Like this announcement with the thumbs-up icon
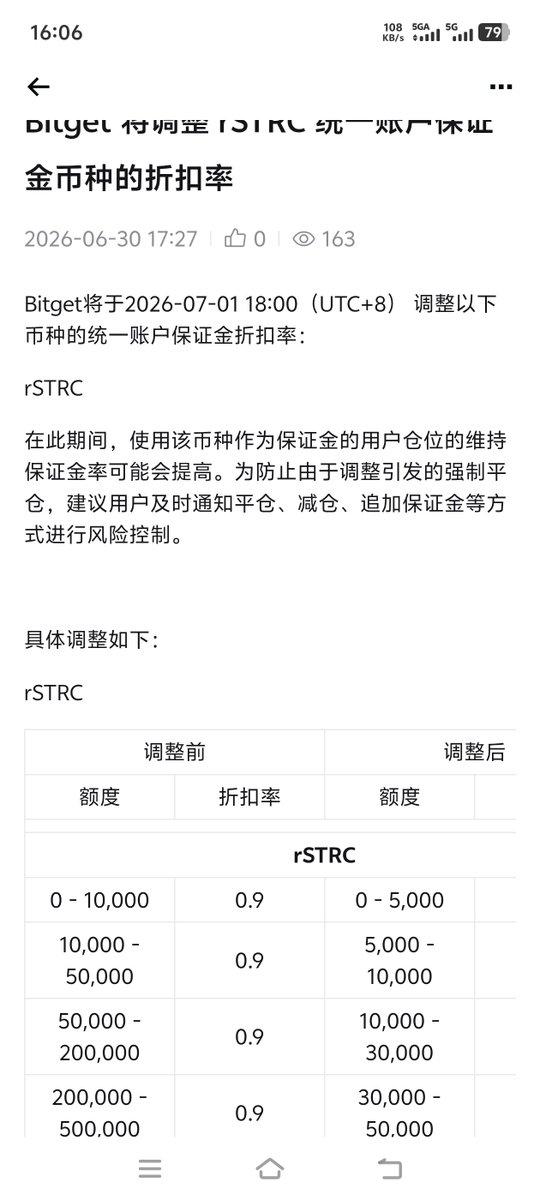The height and width of the screenshot is (1200, 540). (235, 239)
